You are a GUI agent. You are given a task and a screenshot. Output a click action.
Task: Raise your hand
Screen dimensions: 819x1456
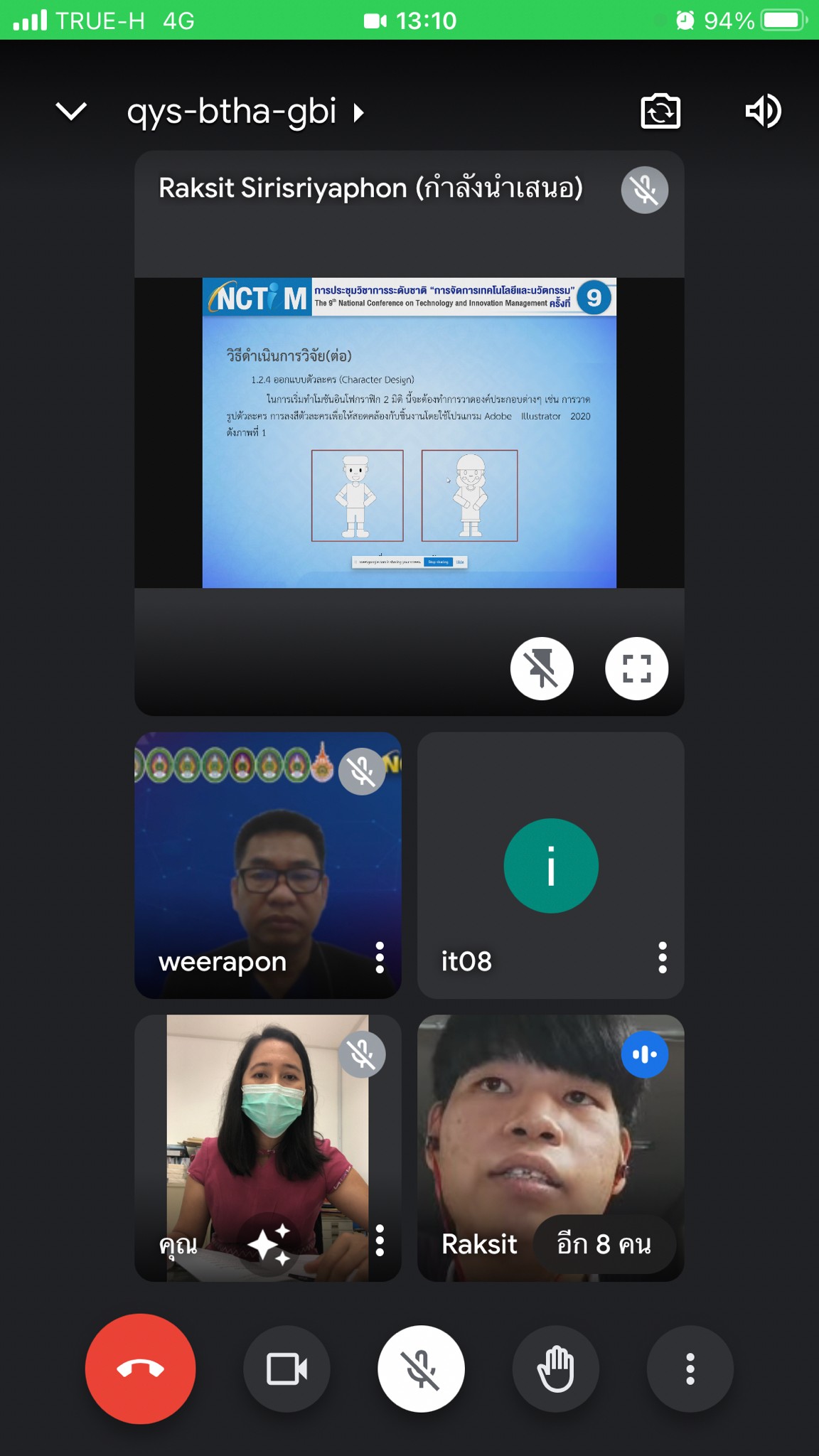[x=555, y=1369]
